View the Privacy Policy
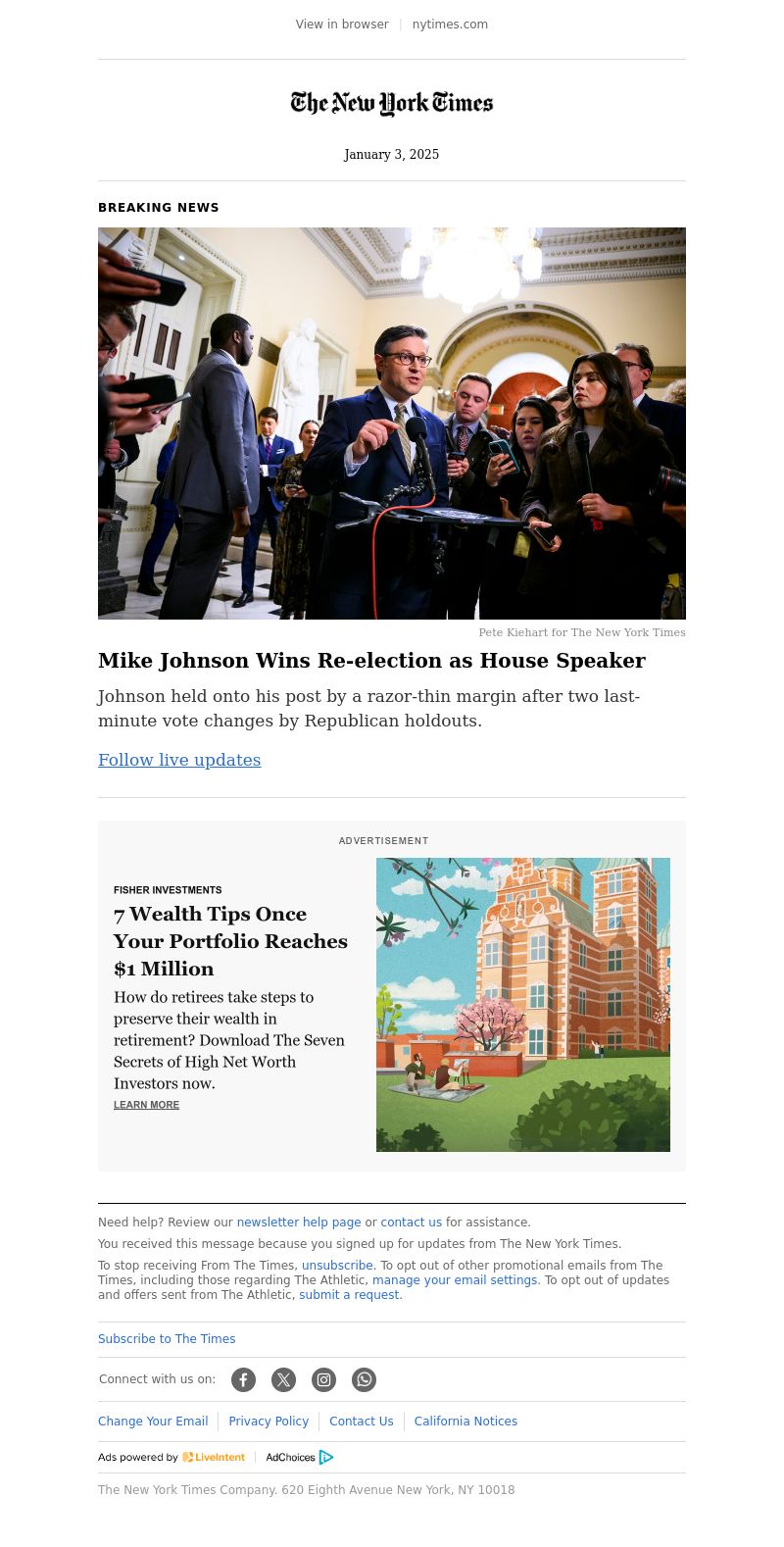This screenshot has height=1547, width=784. pos(269,1422)
